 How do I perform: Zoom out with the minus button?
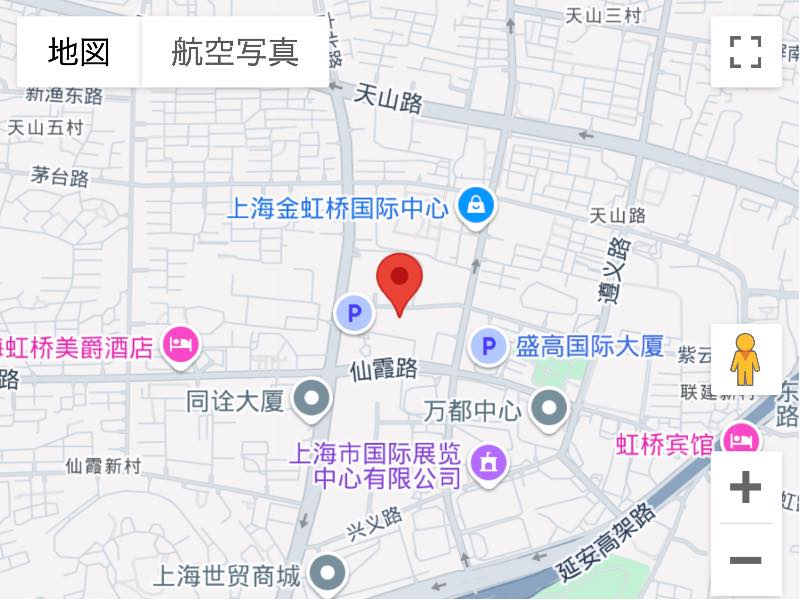[x=745, y=560]
